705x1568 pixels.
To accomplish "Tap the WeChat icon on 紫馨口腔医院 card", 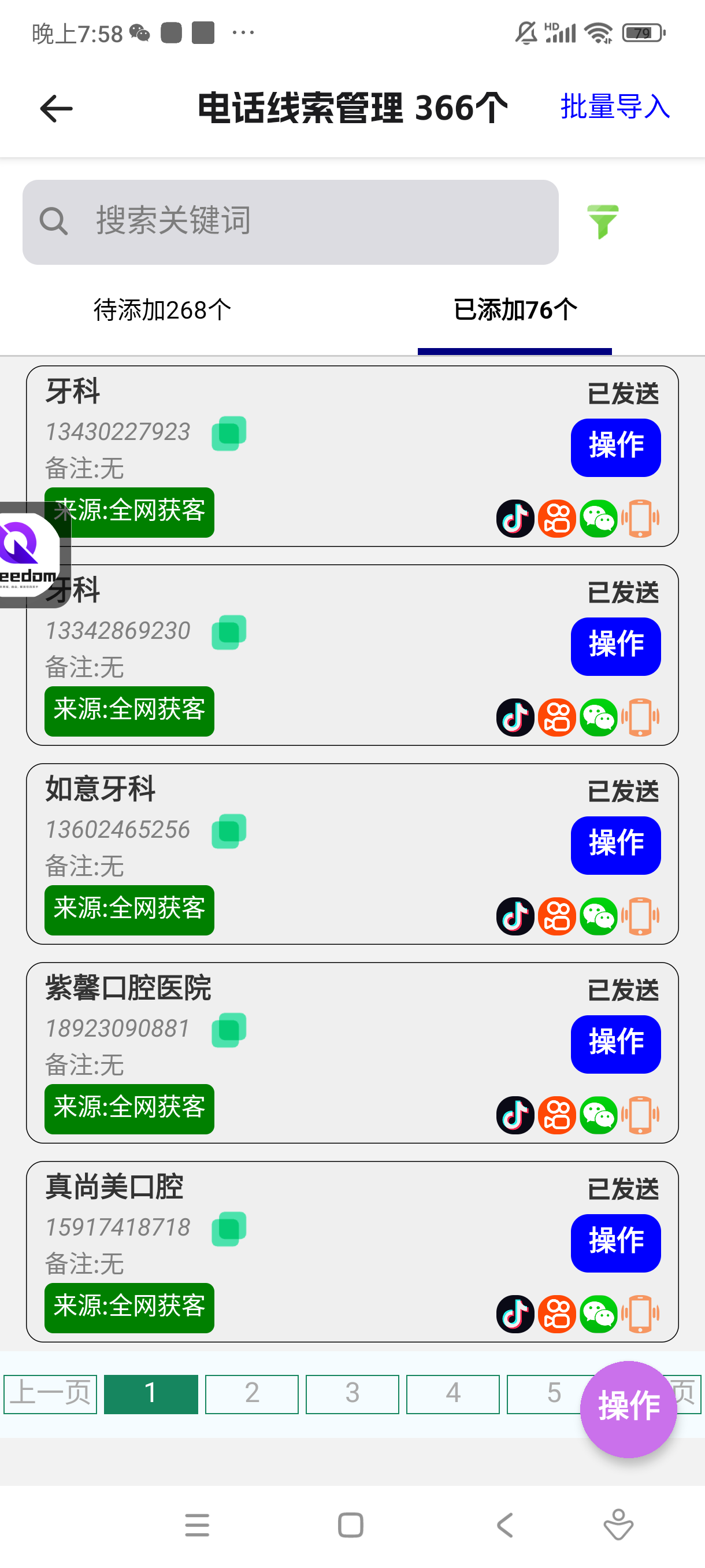I will [x=599, y=1115].
